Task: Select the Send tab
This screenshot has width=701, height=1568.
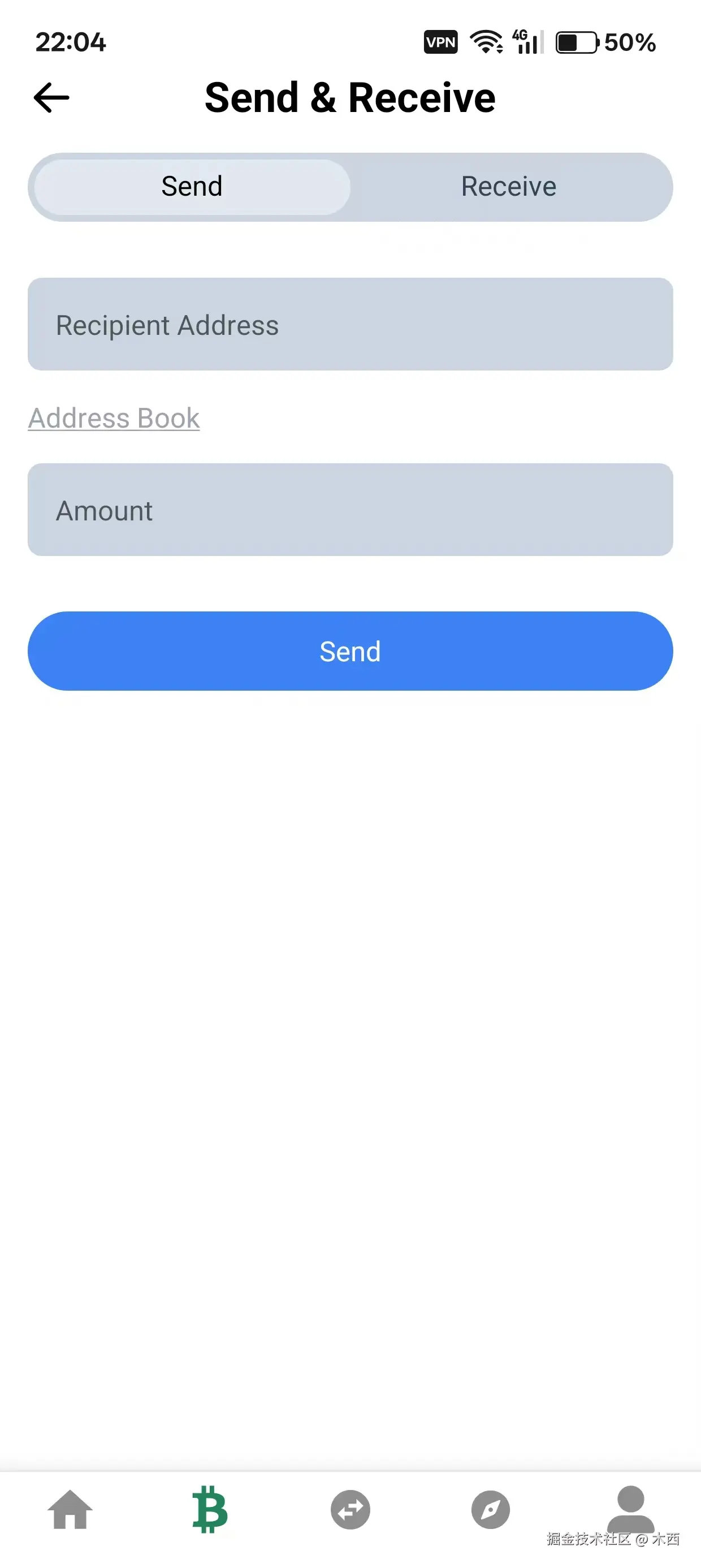Action: point(191,186)
